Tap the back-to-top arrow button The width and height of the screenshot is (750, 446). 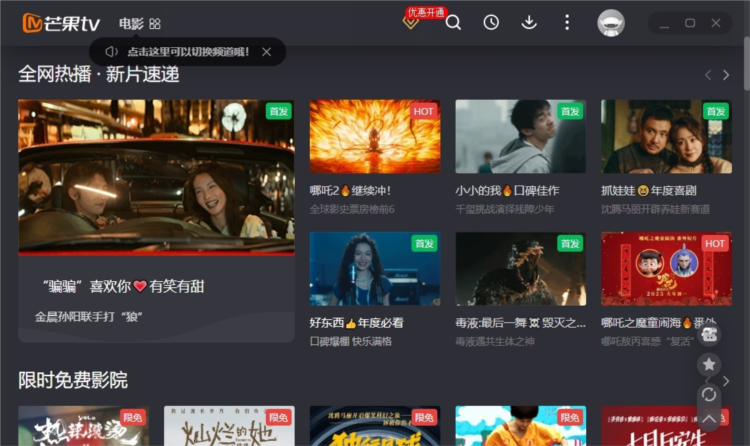tap(709, 420)
